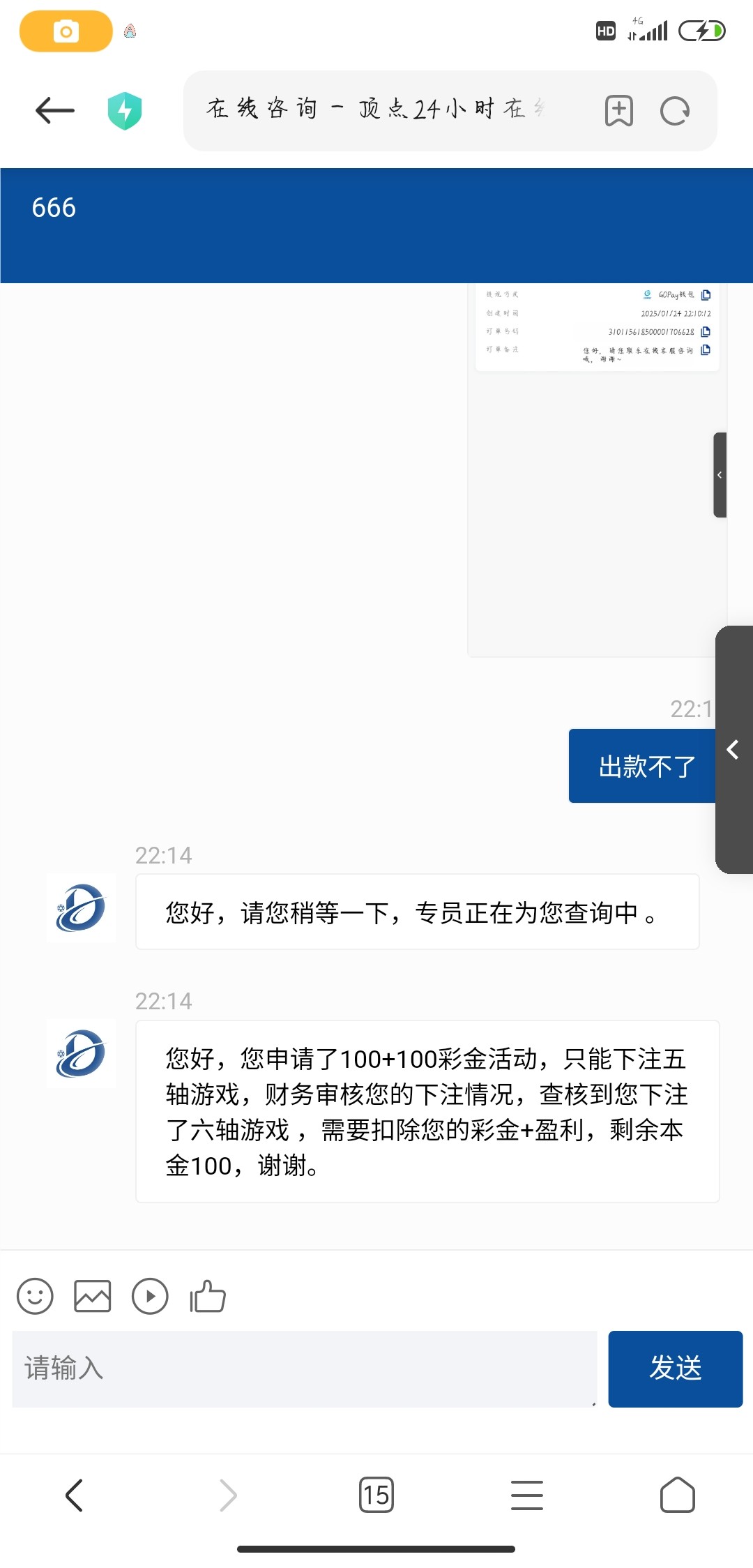Attach a picture to the chat
The width and height of the screenshot is (753, 1568).
coord(93,1297)
